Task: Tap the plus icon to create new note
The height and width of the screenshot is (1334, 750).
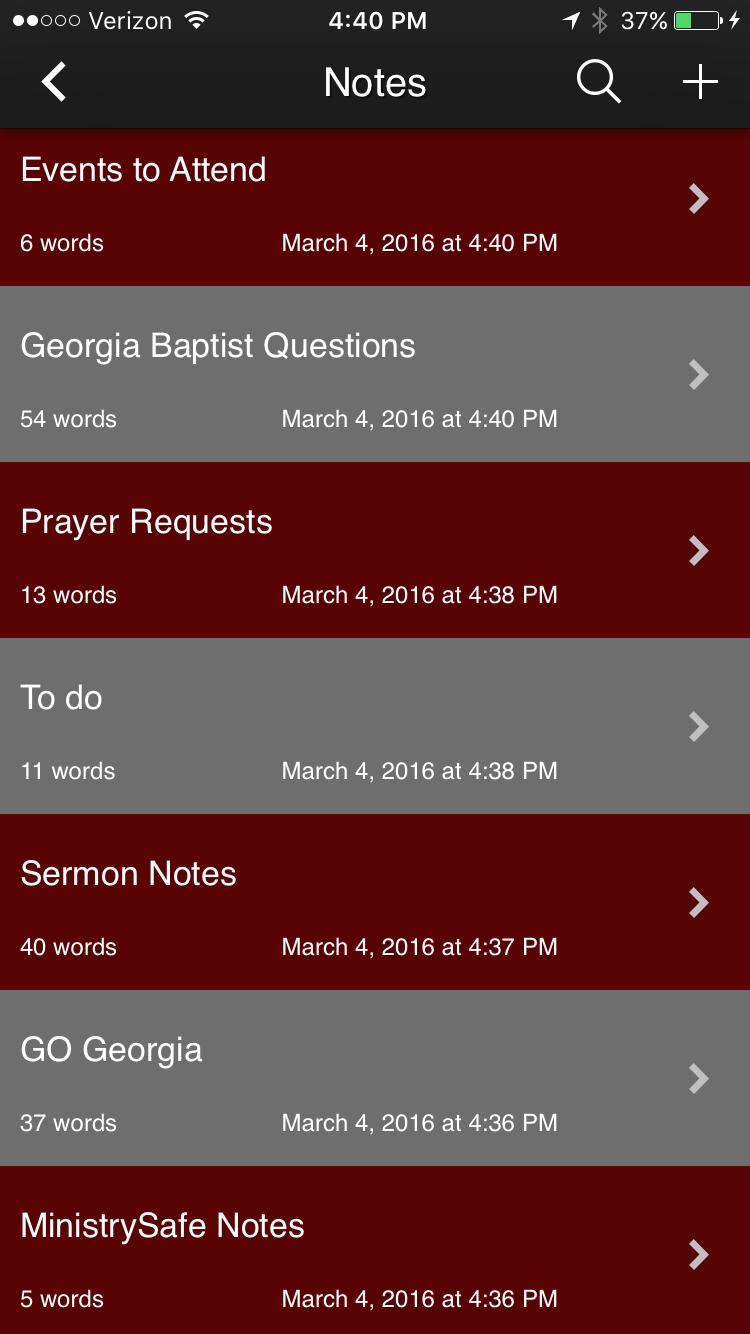Action: [699, 82]
